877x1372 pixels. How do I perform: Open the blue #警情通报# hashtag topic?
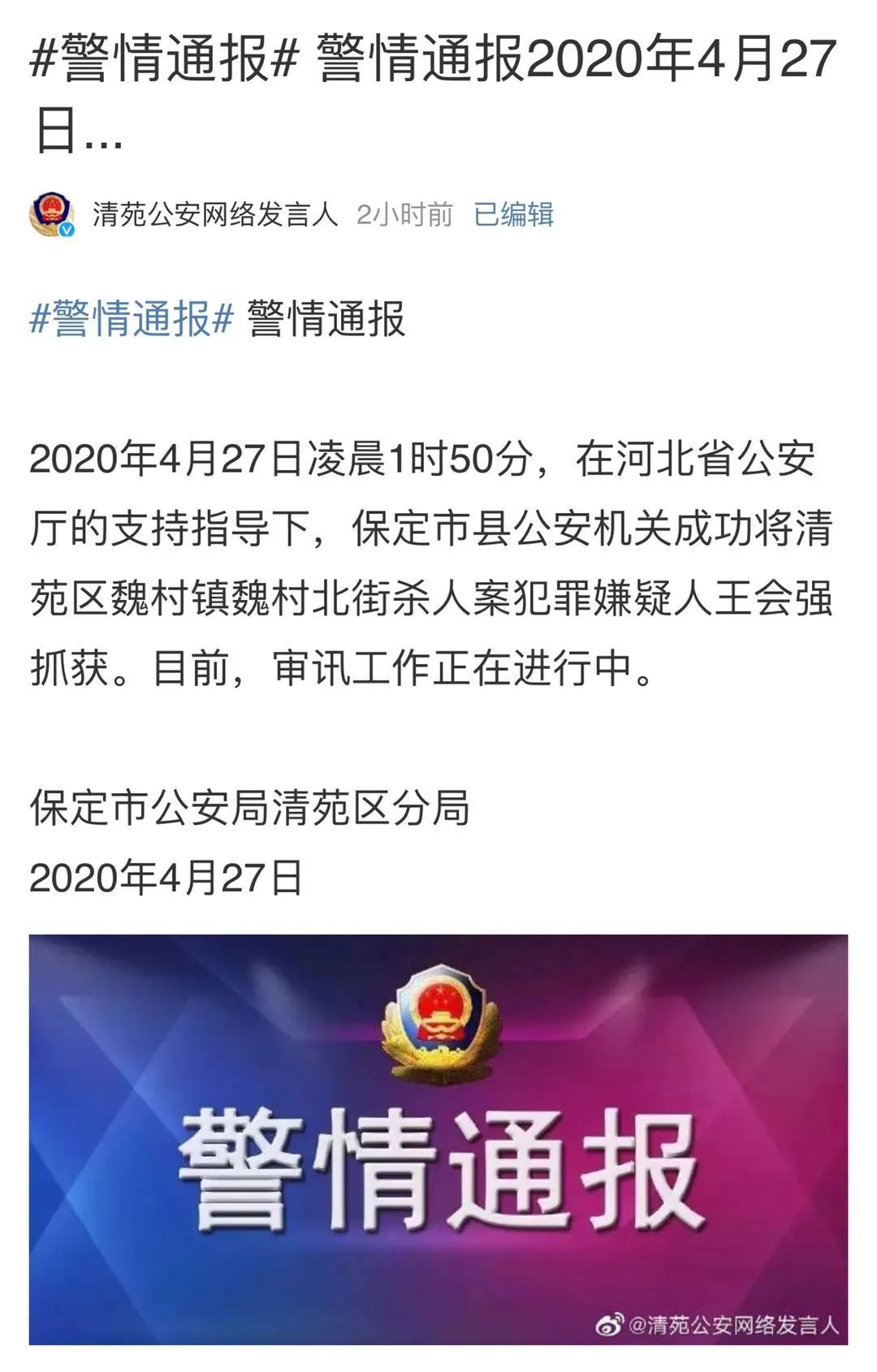click(x=132, y=318)
